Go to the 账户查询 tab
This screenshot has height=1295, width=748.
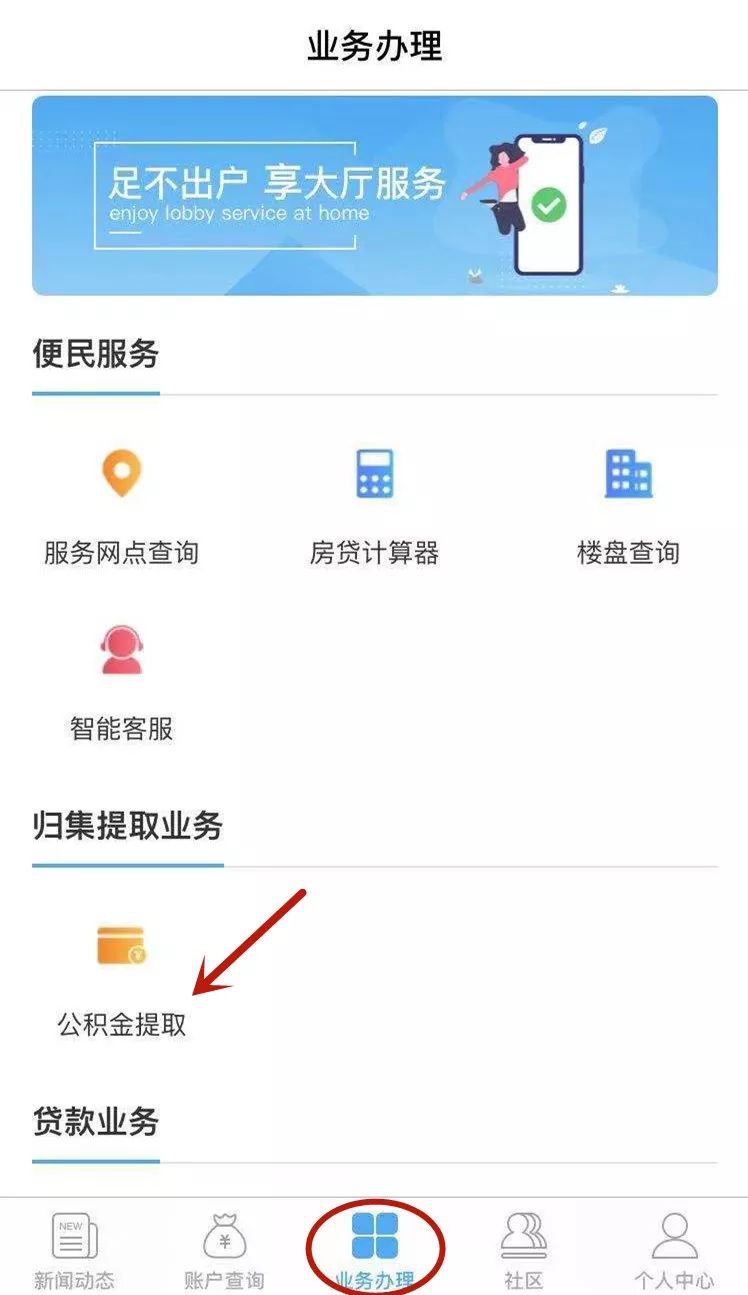pyautogui.click(x=224, y=1250)
